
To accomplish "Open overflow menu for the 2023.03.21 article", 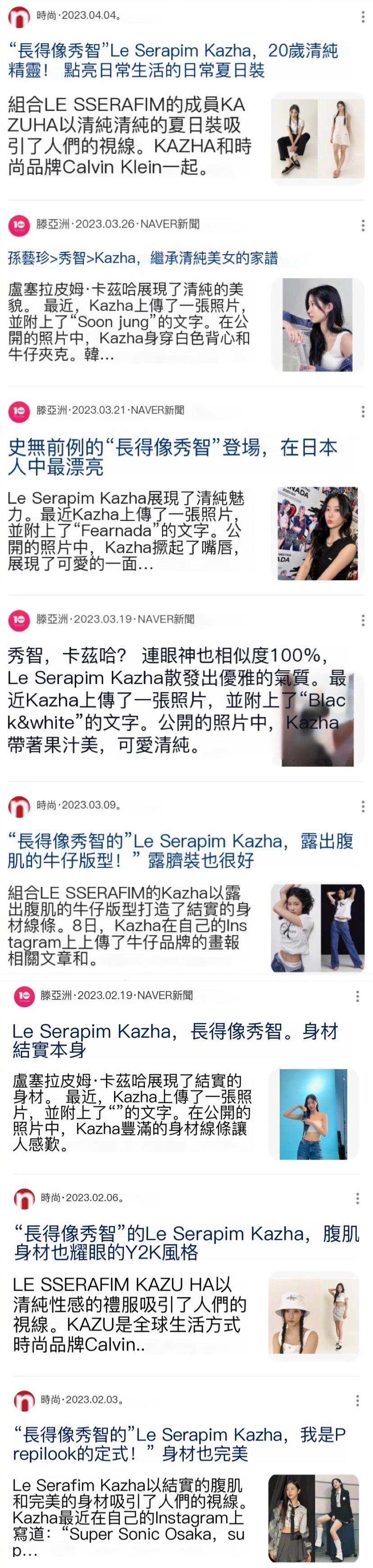I will point(363,411).
